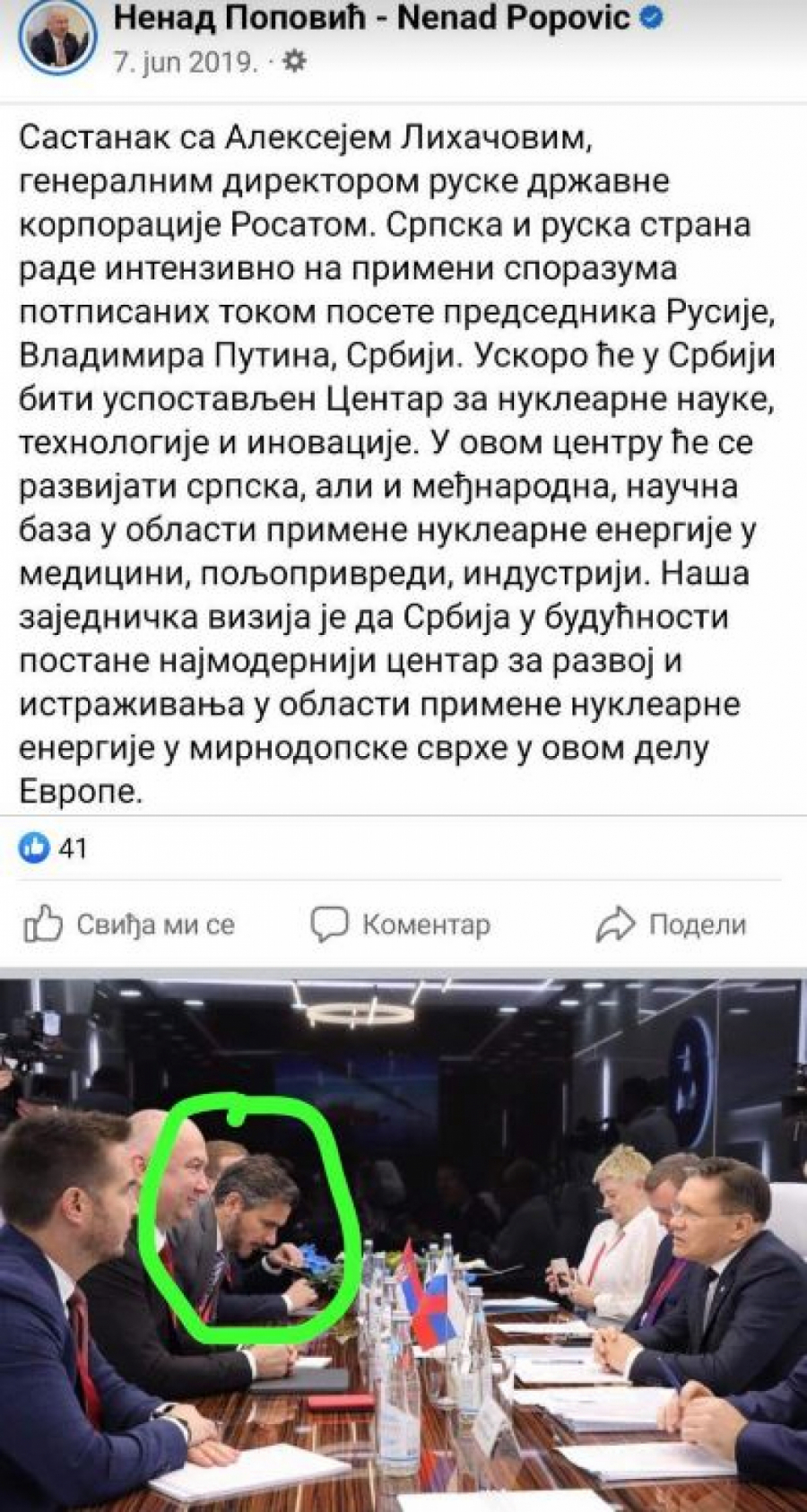Like the post with Свиђа ми се

tap(128, 924)
